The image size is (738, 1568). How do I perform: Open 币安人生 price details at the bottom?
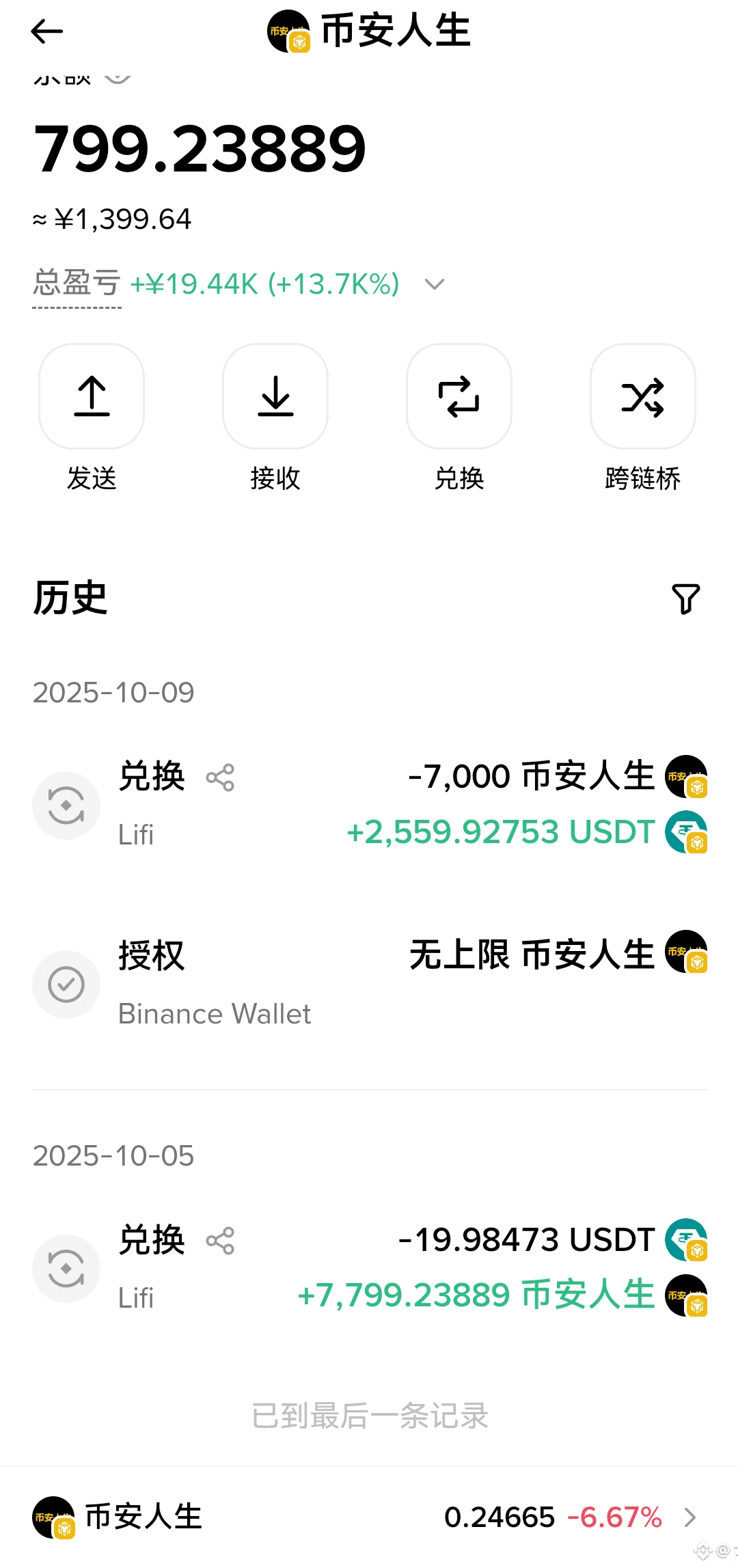coord(369,1517)
